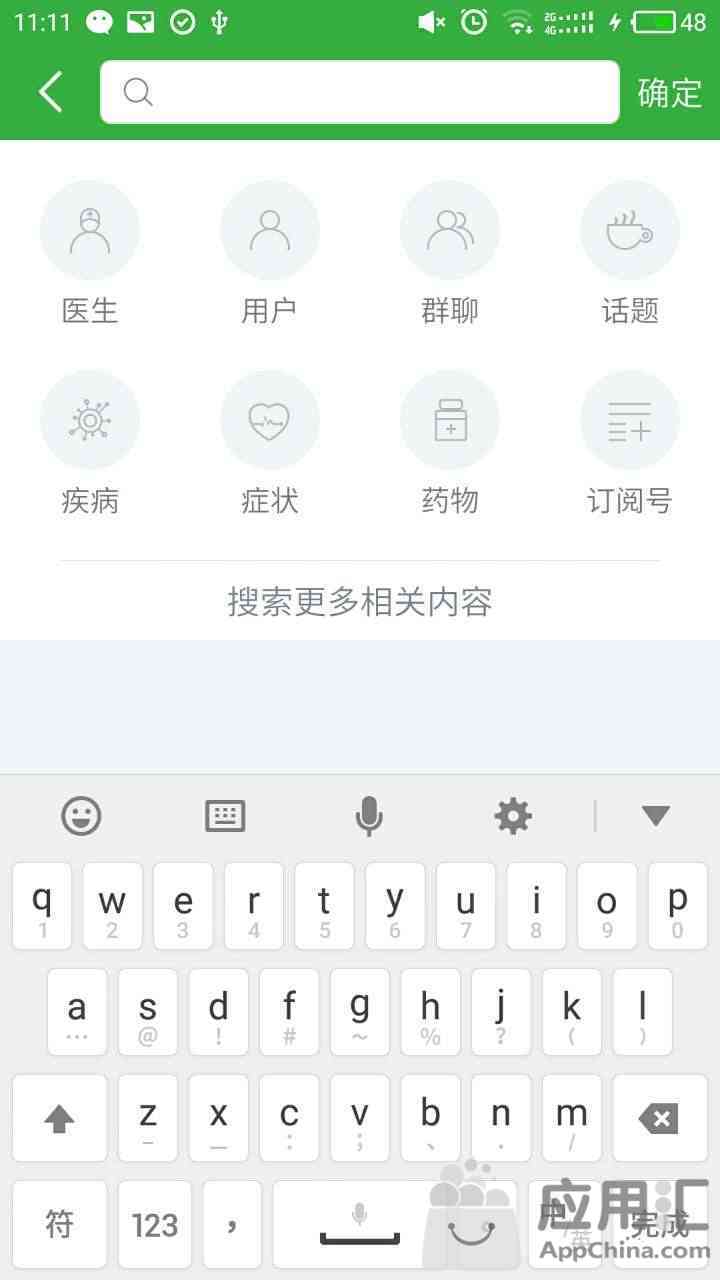This screenshot has height=1280, width=720.
Task: Open the keyboard emoji panel
Action: [81, 816]
